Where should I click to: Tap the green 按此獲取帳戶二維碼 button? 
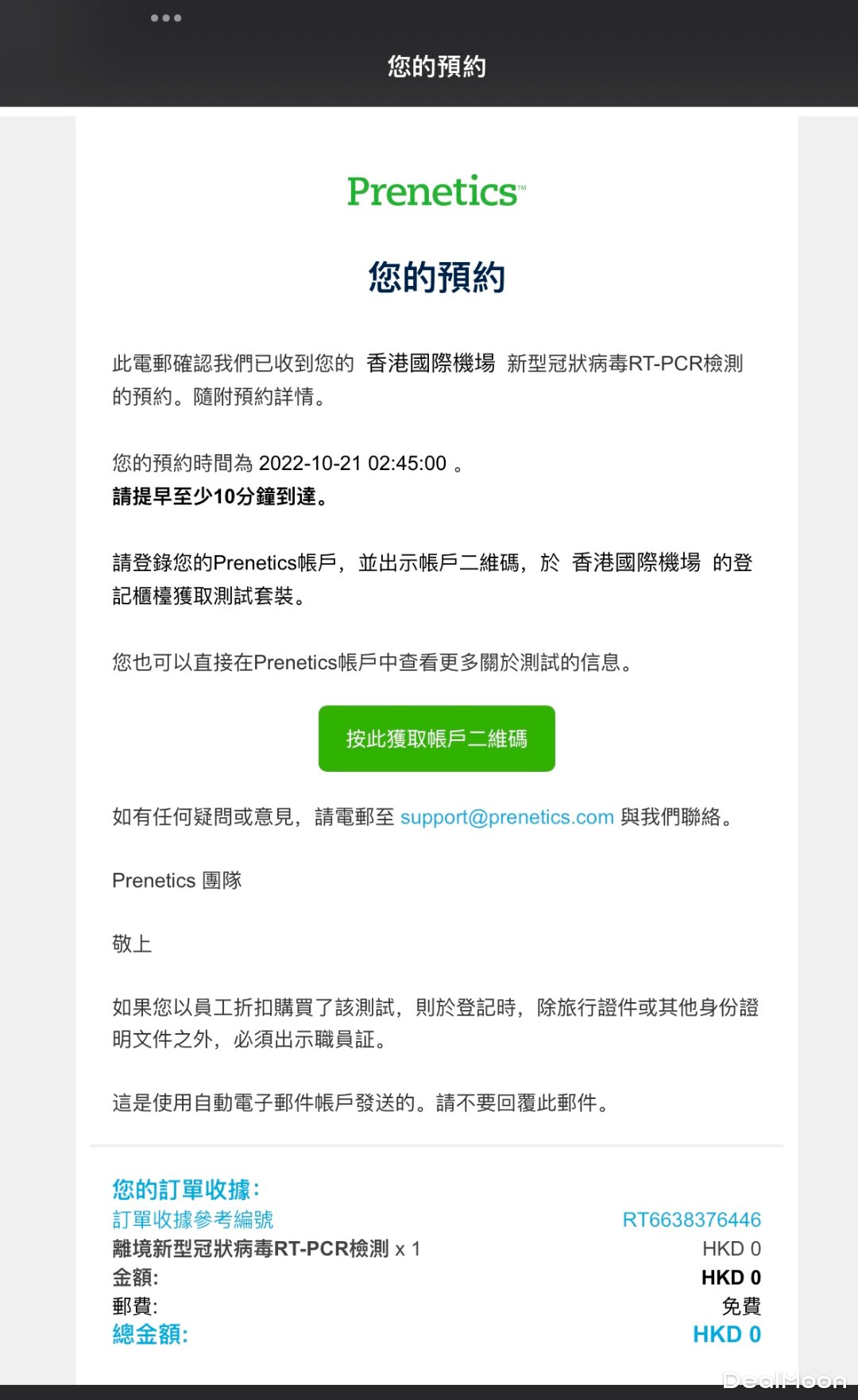436,739
